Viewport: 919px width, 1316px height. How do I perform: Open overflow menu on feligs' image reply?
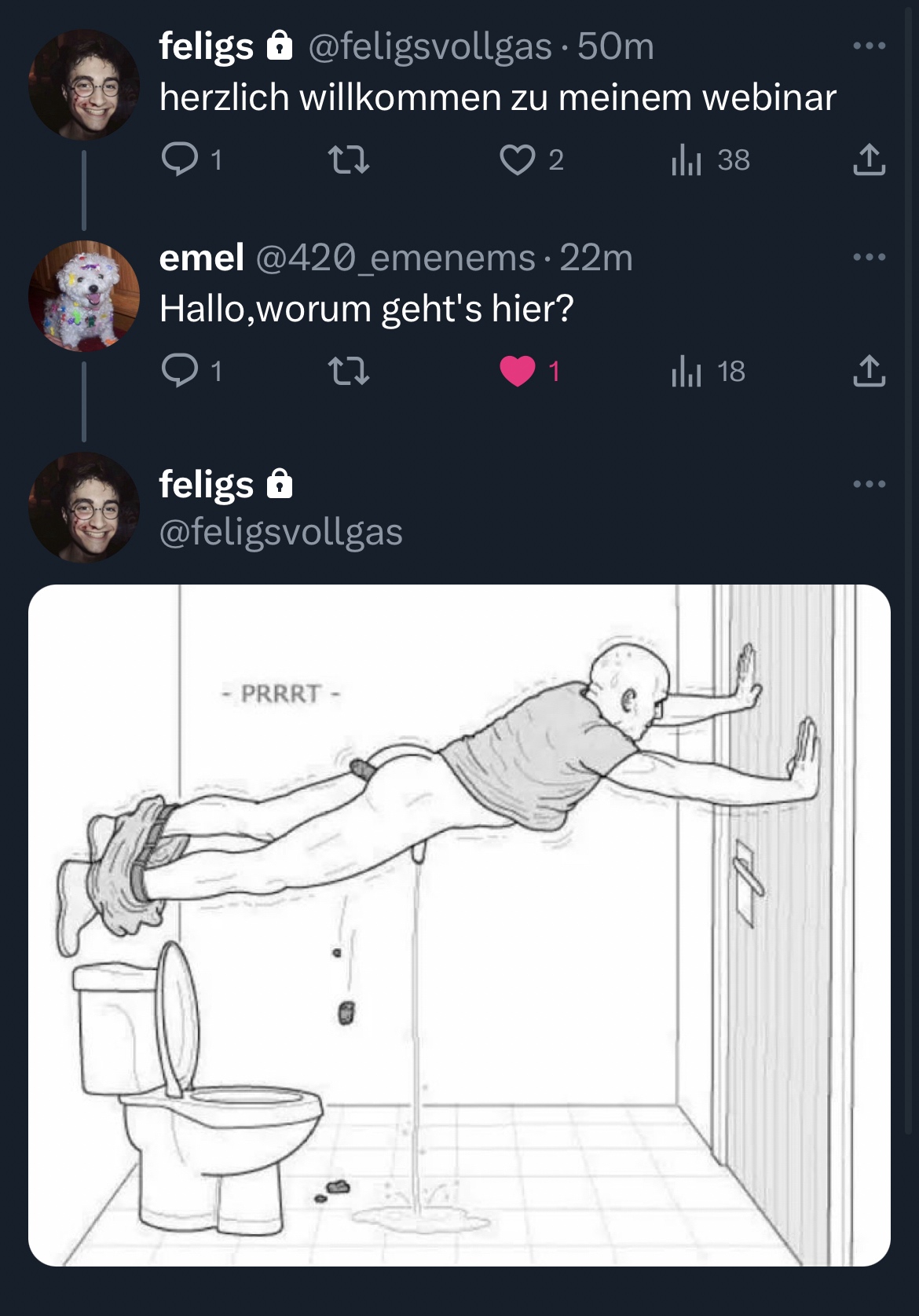(x=870, y=484)
